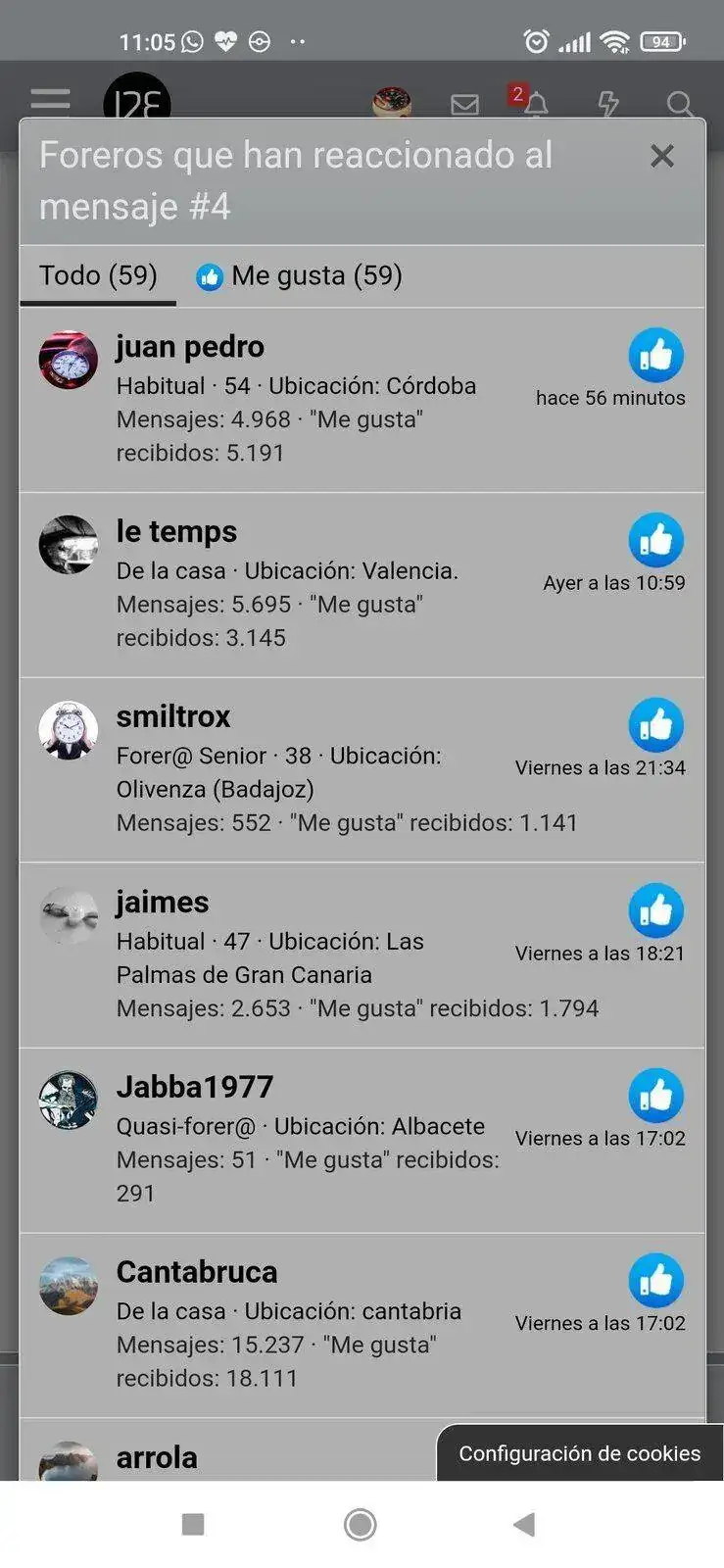Open jaimes profile link
Screen dimensions: 724x1568
pyautogui.click(x=163, y=902)
